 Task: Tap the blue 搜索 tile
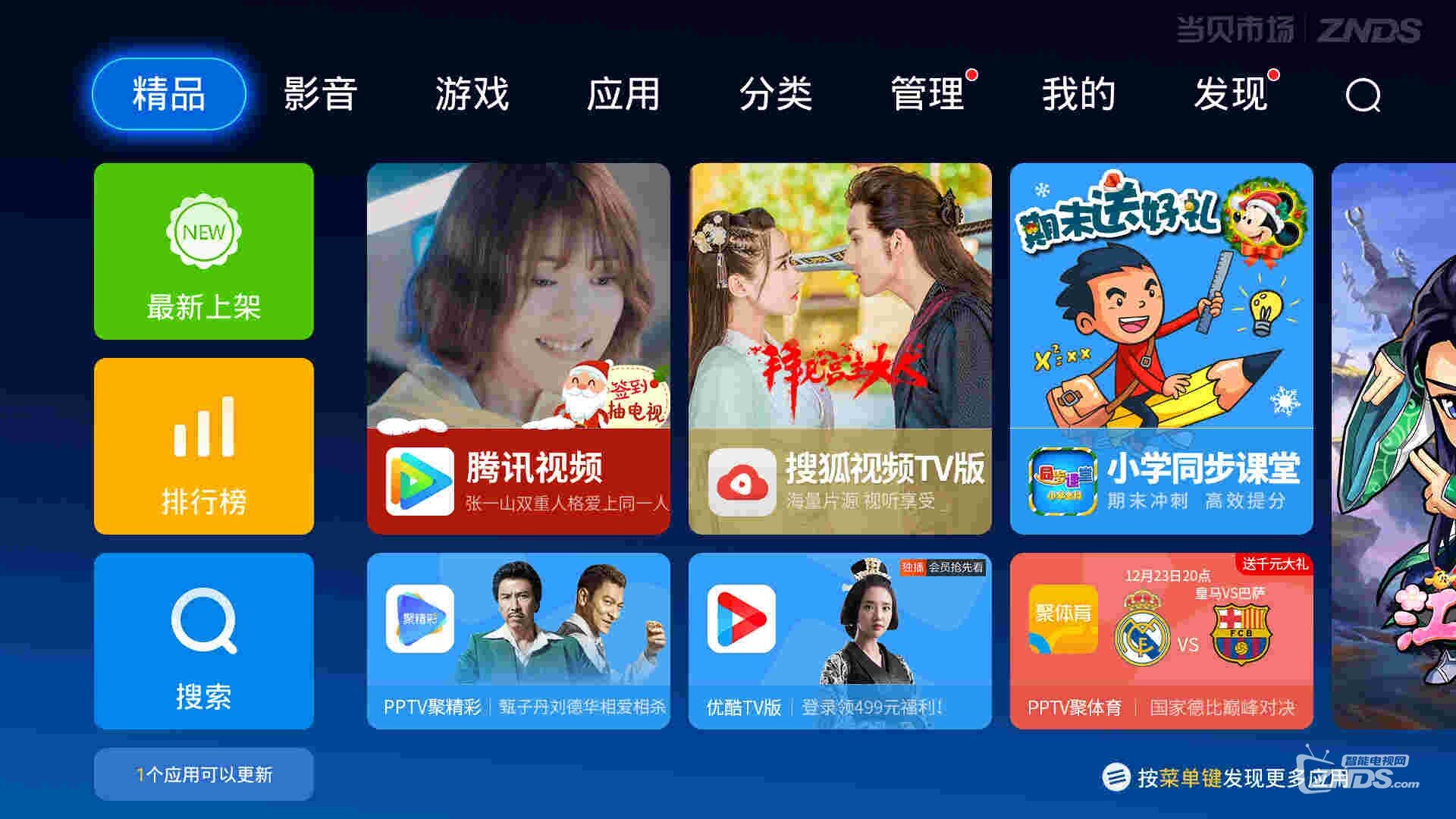click(203, 641)
